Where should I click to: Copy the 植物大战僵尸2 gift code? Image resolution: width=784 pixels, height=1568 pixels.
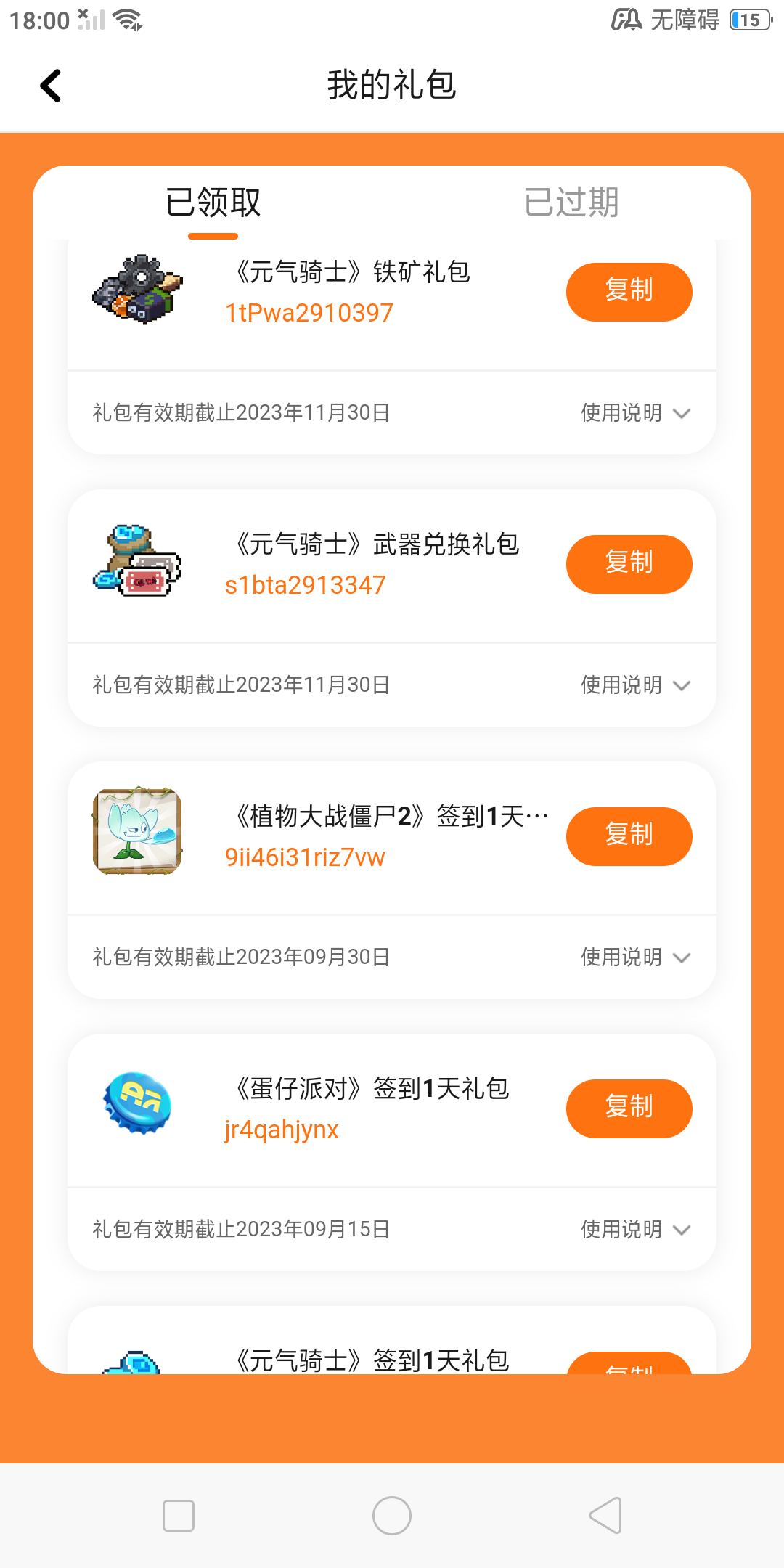[x=629, y=836]
